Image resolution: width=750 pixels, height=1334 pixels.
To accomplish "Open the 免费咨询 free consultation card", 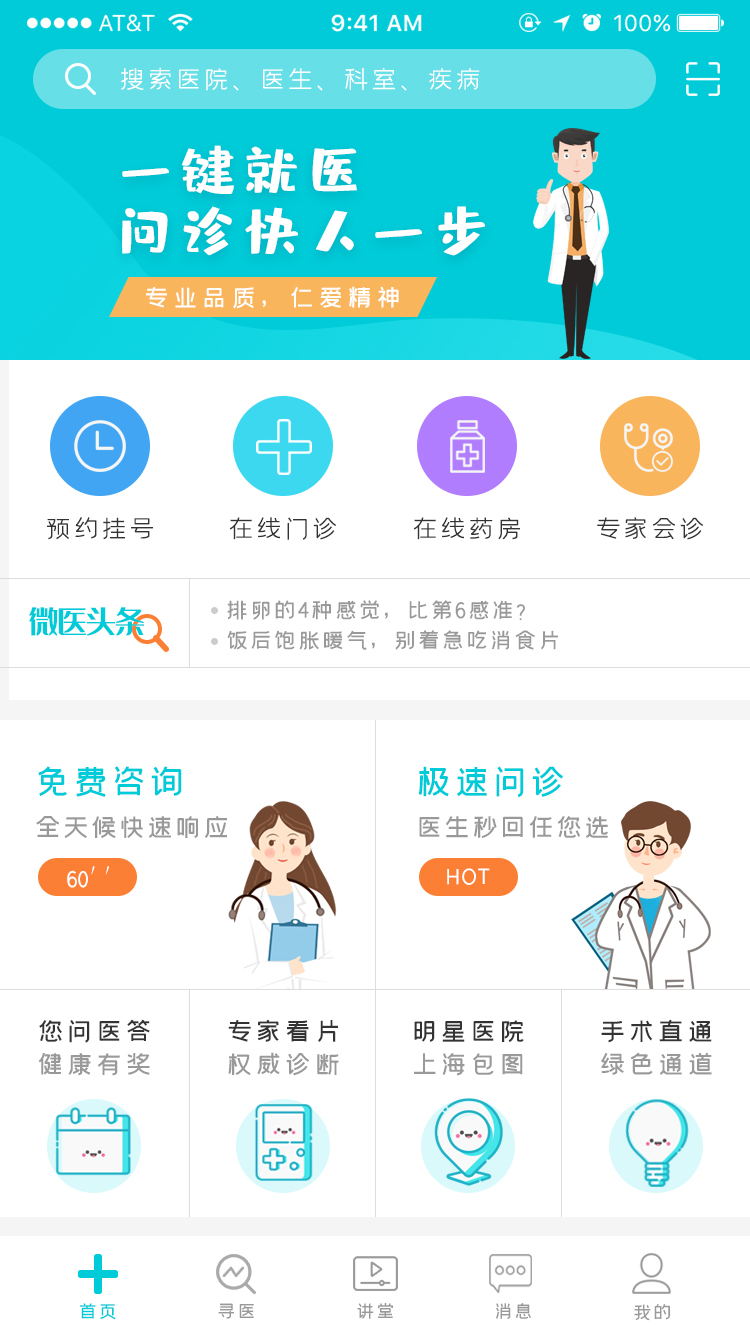I will click(x=187, y=855).
